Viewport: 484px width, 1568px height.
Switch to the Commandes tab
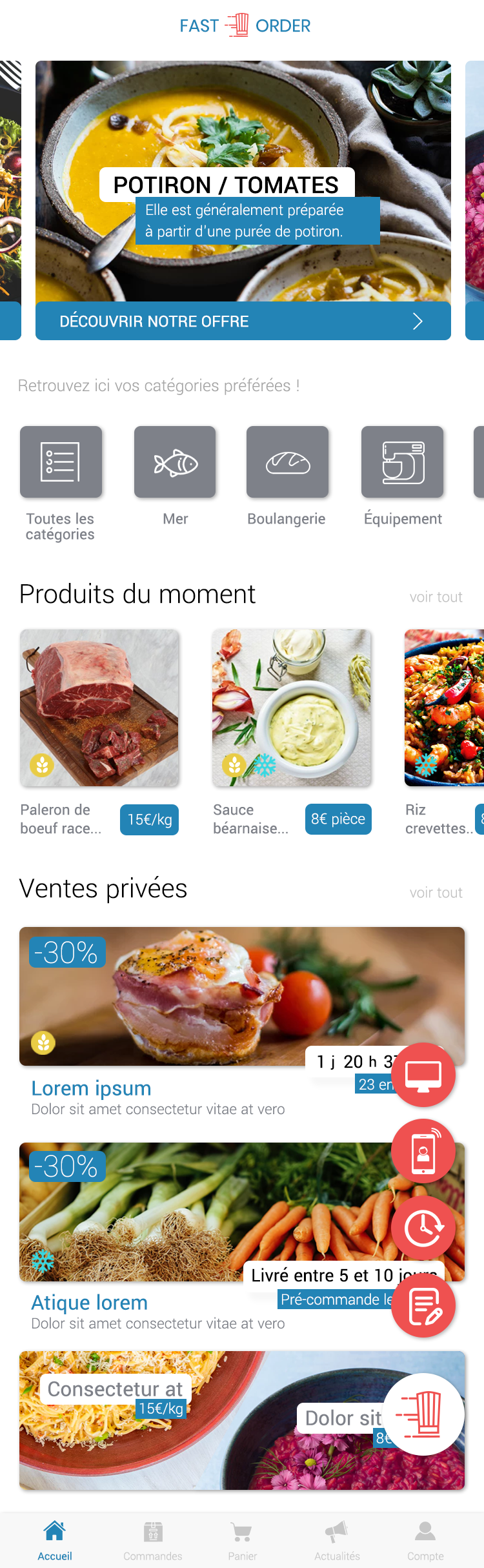point(153,1540)
